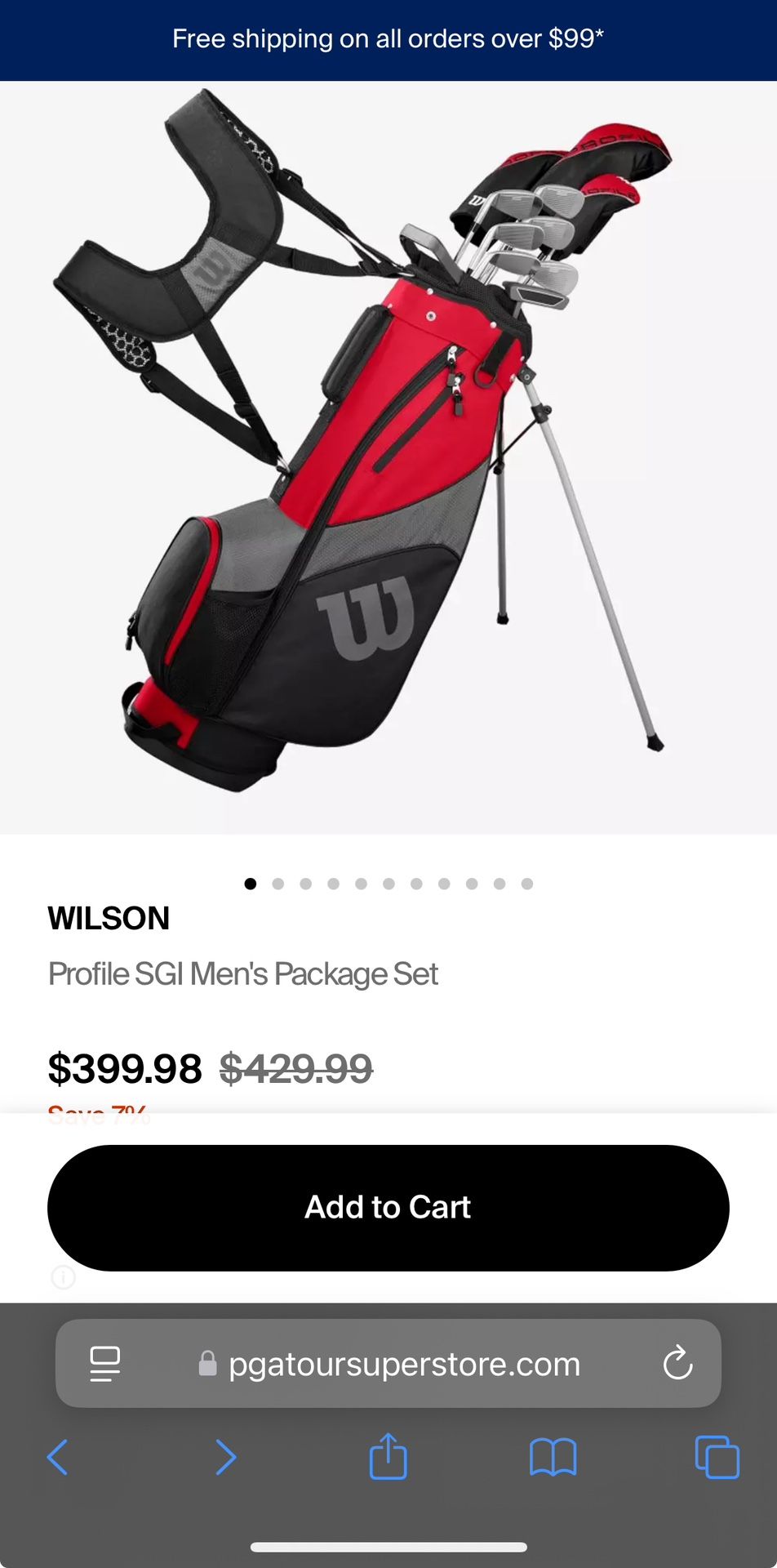Reload the current page
Viewport: 777px width, 1568px height.
[x=677, y=1363]
